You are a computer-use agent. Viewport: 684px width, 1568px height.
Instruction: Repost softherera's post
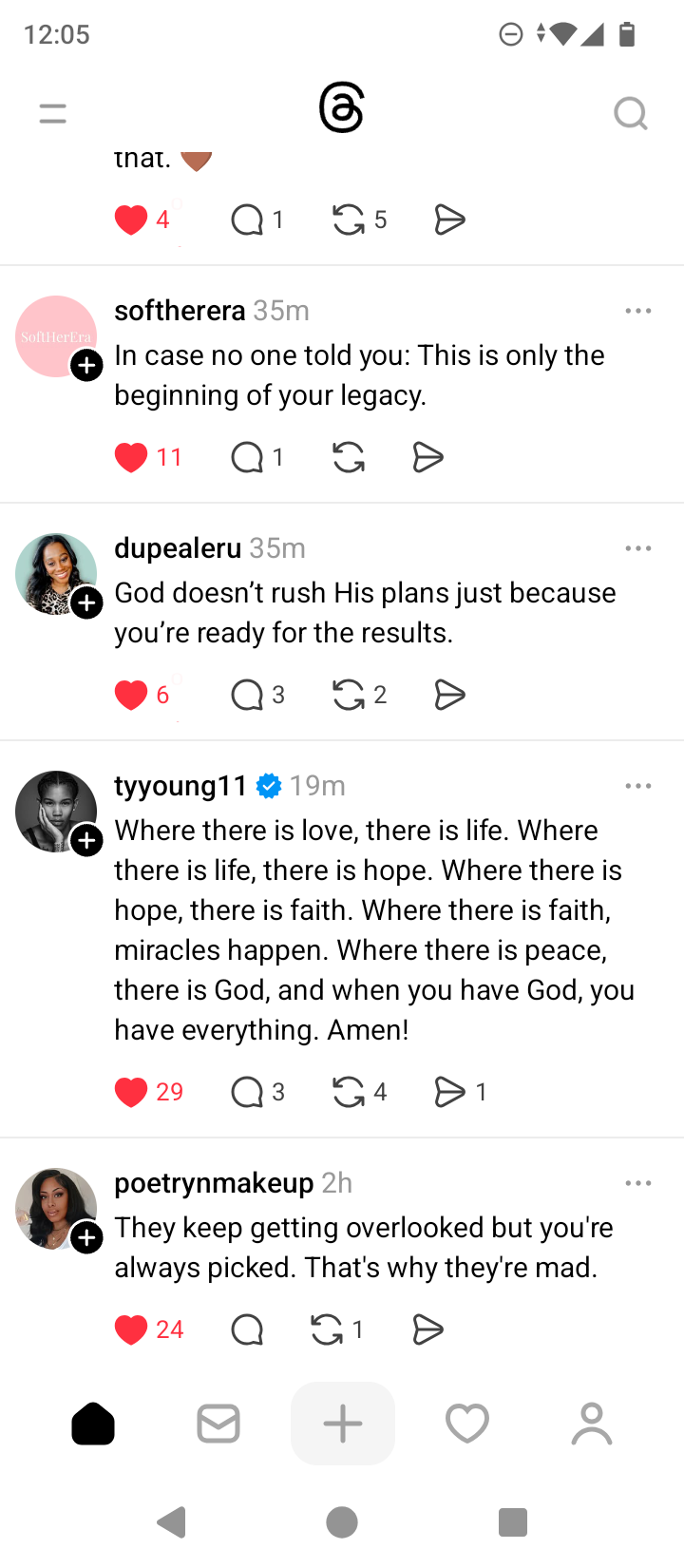click(x=349, y=457)
